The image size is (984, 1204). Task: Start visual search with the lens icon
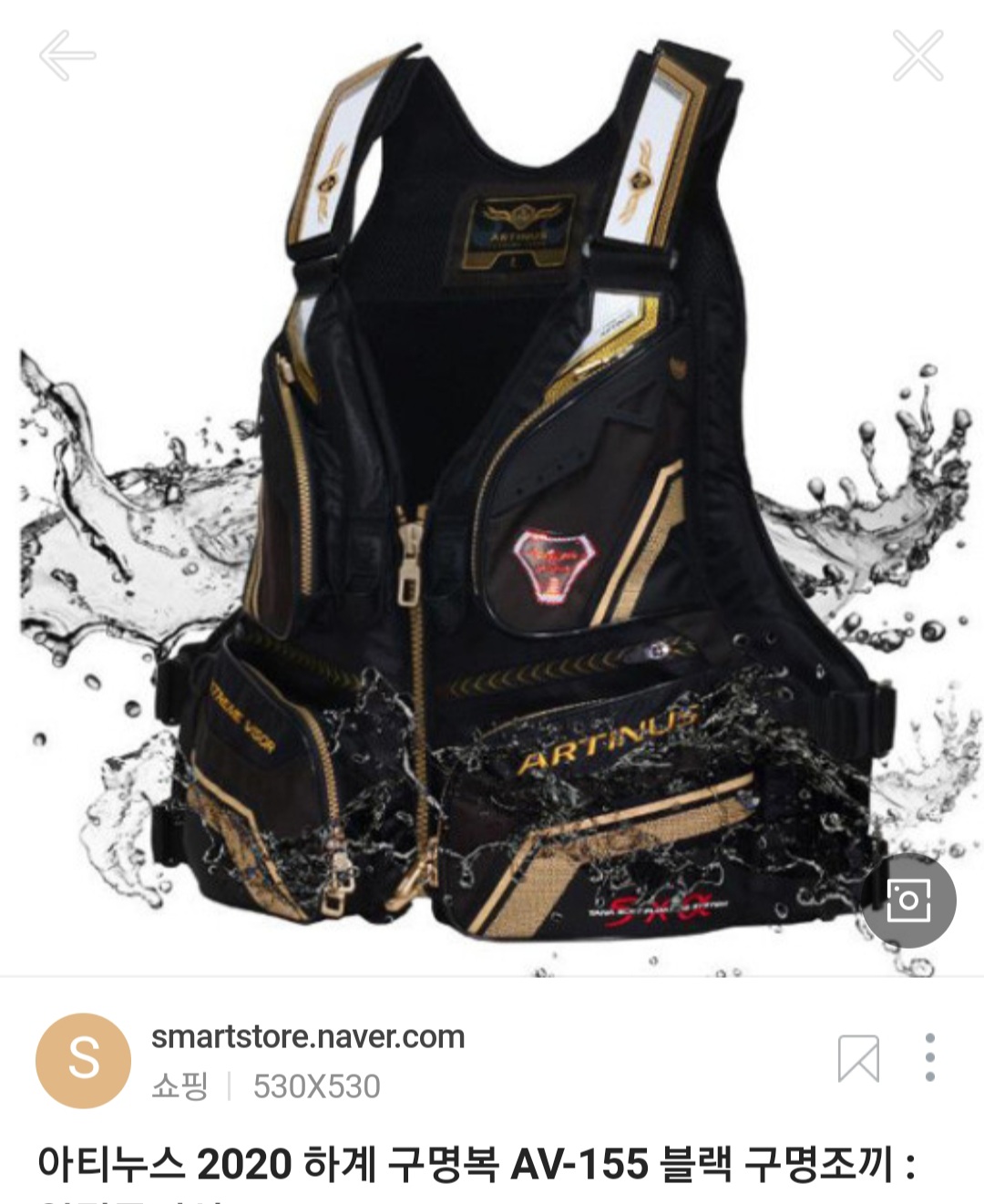click(908, 900)
